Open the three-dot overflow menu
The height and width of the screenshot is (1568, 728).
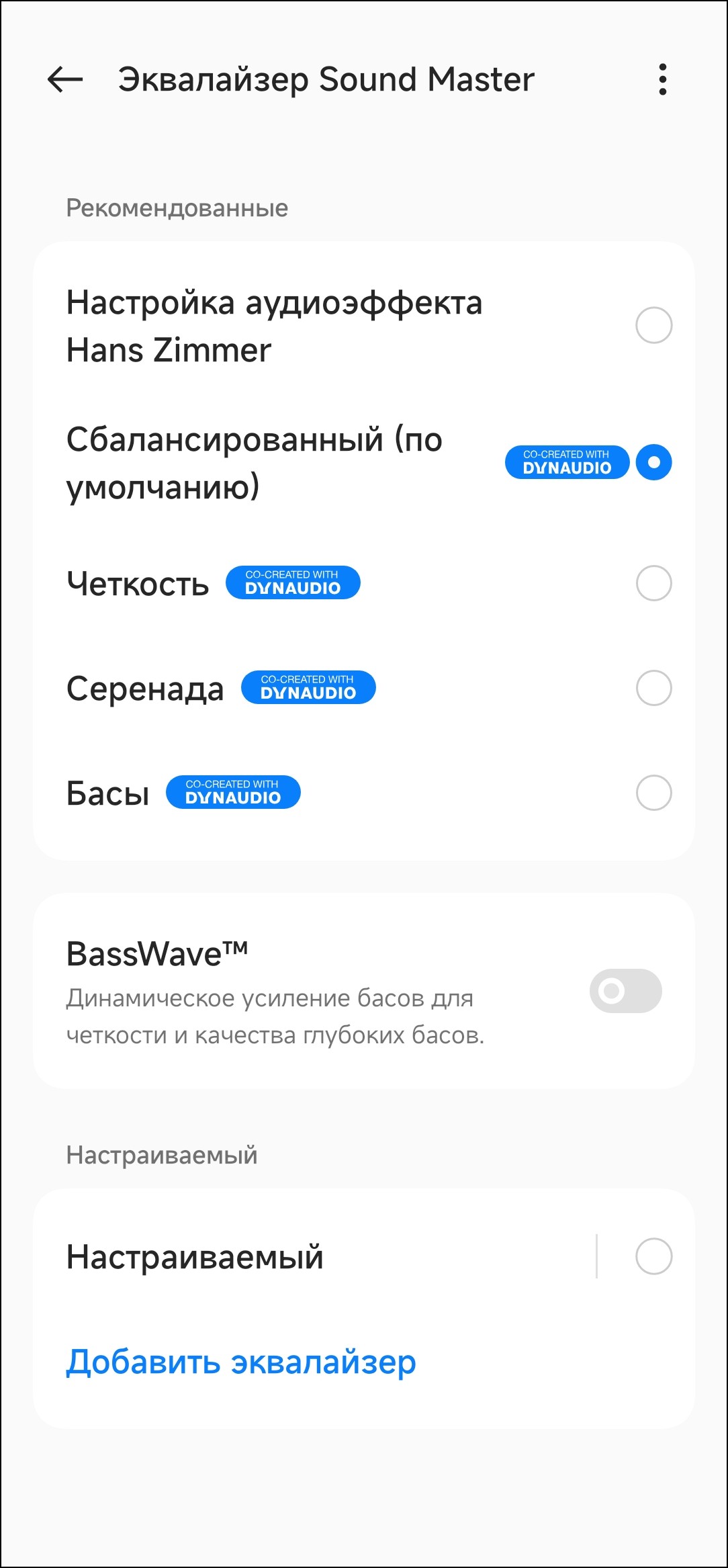pos(662,79)
